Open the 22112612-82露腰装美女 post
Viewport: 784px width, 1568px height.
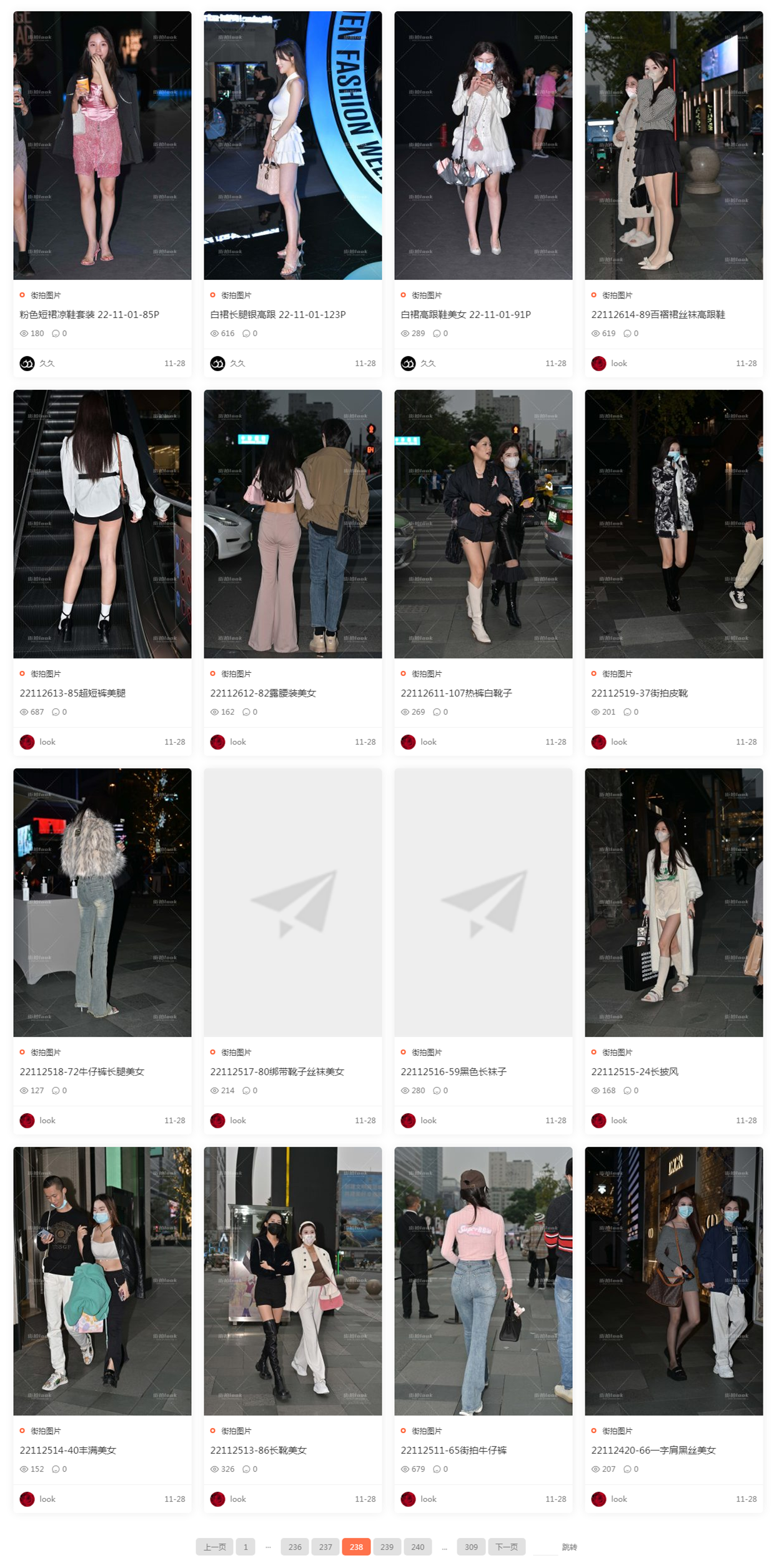click(263, 693)
